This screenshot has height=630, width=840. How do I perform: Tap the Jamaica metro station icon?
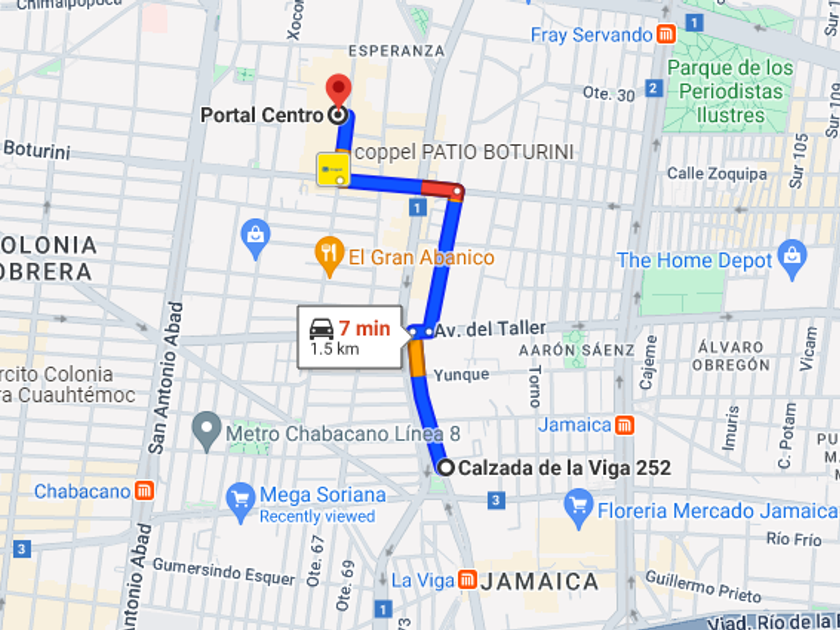coord(625,425)
